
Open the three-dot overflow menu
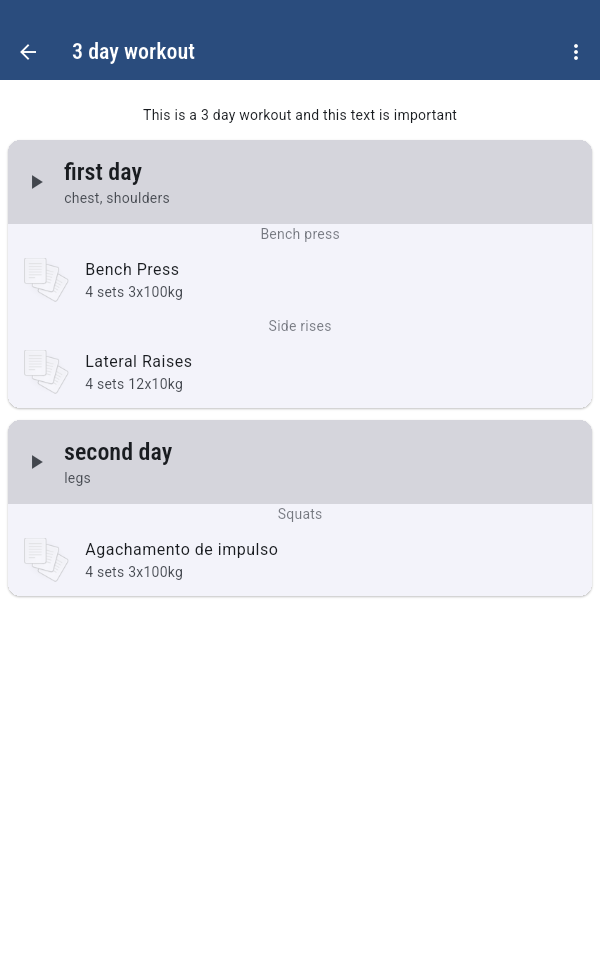coord(576,52)
